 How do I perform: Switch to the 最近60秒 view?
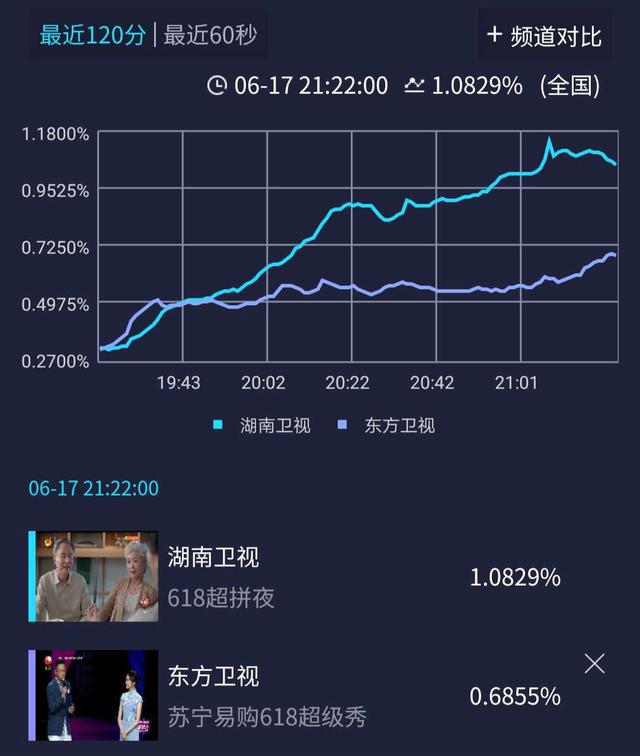(210, 36)
